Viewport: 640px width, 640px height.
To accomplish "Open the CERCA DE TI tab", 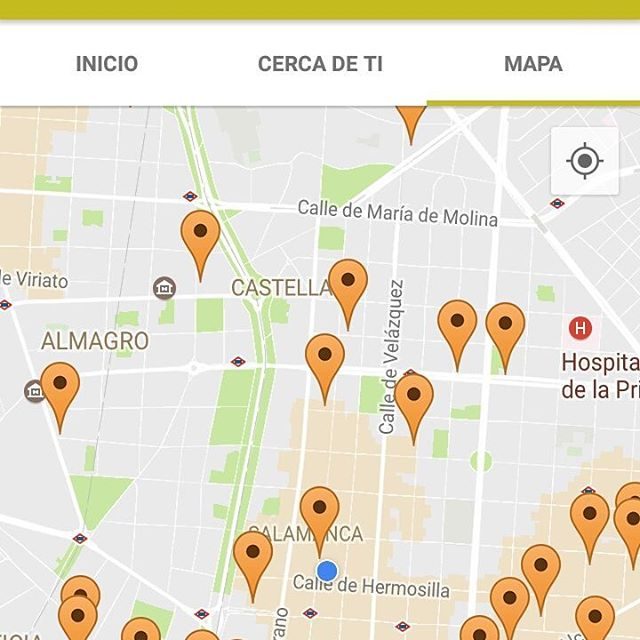I will [320, 64].
